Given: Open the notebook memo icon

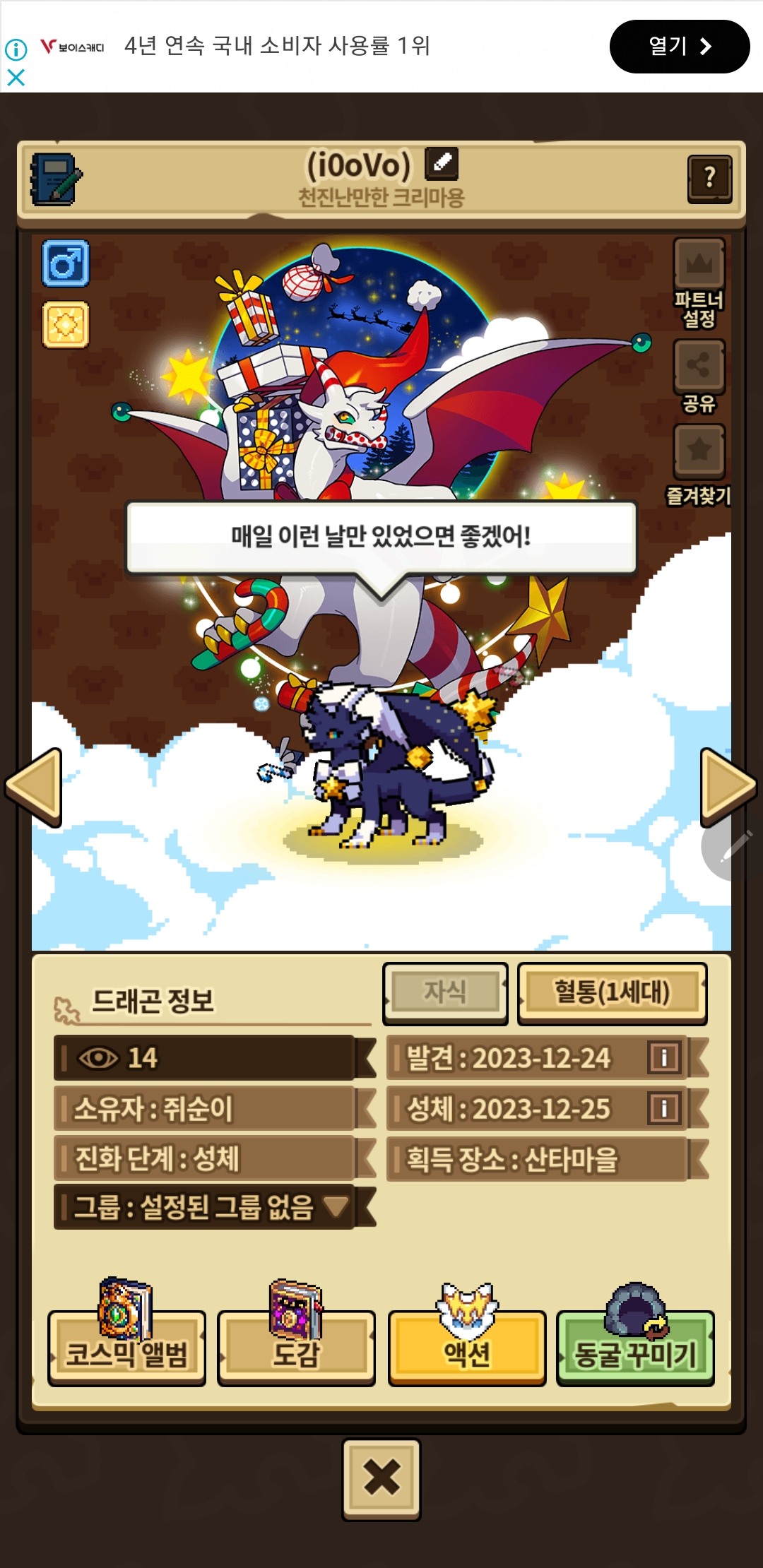Looking at the screenshot, I should click(56, 179).
